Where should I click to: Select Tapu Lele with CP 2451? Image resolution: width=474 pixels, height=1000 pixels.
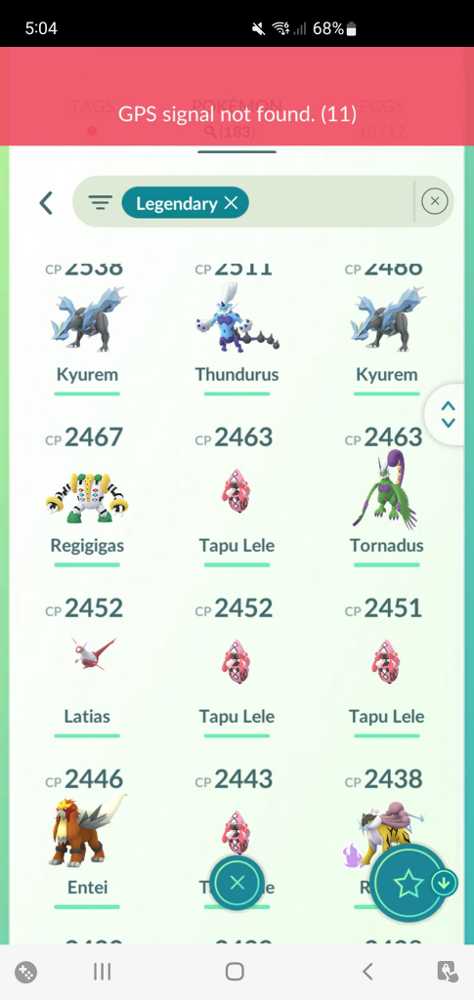coord(386,666)
